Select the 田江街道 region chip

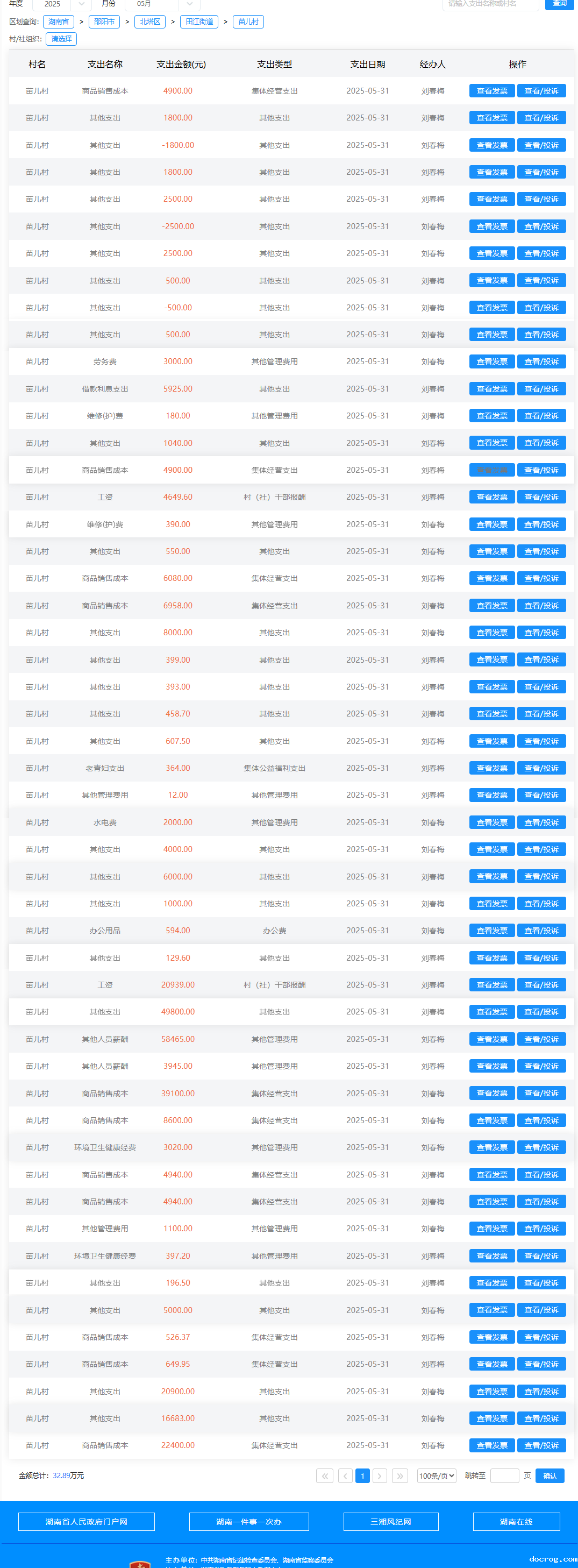[x=199, y=22]
